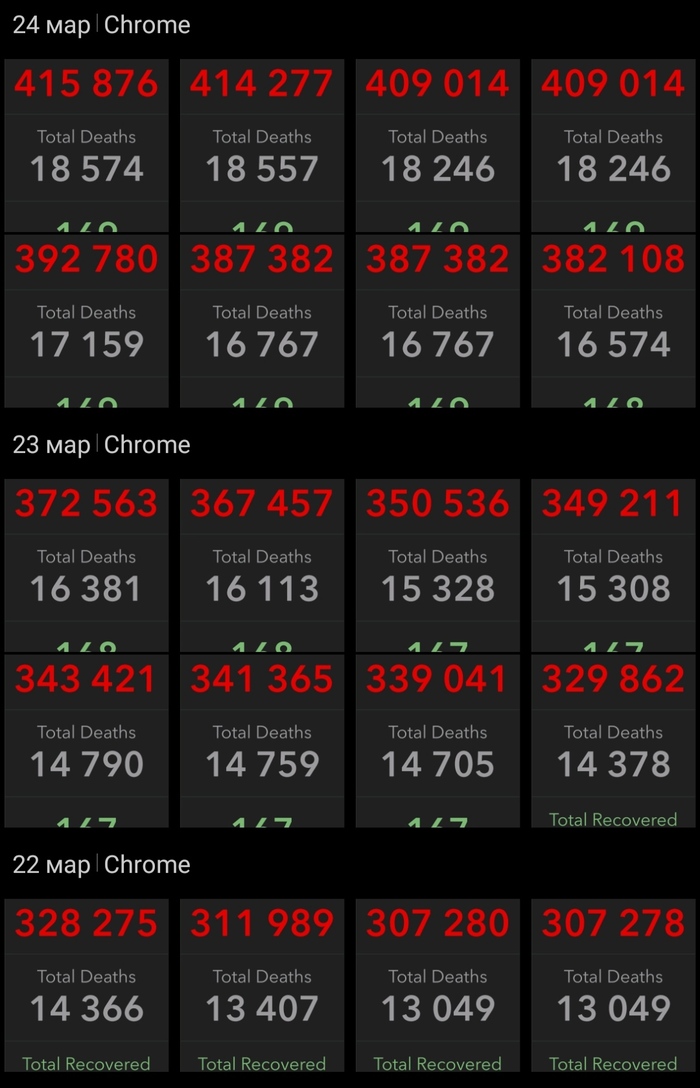View the 367 457 screenshot
Image resolution: width=700 pixels, height=1088 pixels.
click(x=262, y=565)
